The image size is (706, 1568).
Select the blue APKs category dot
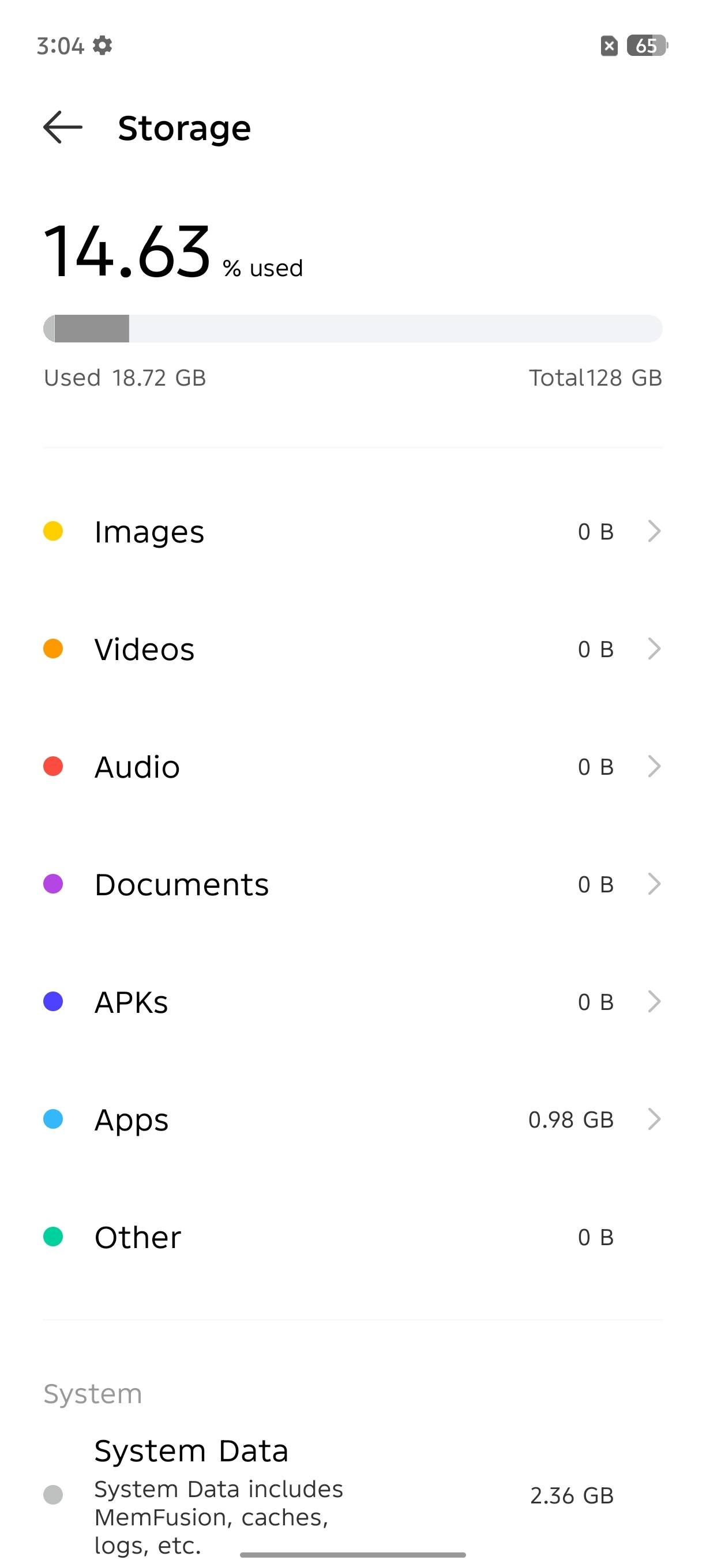[x=54, y=1001]
